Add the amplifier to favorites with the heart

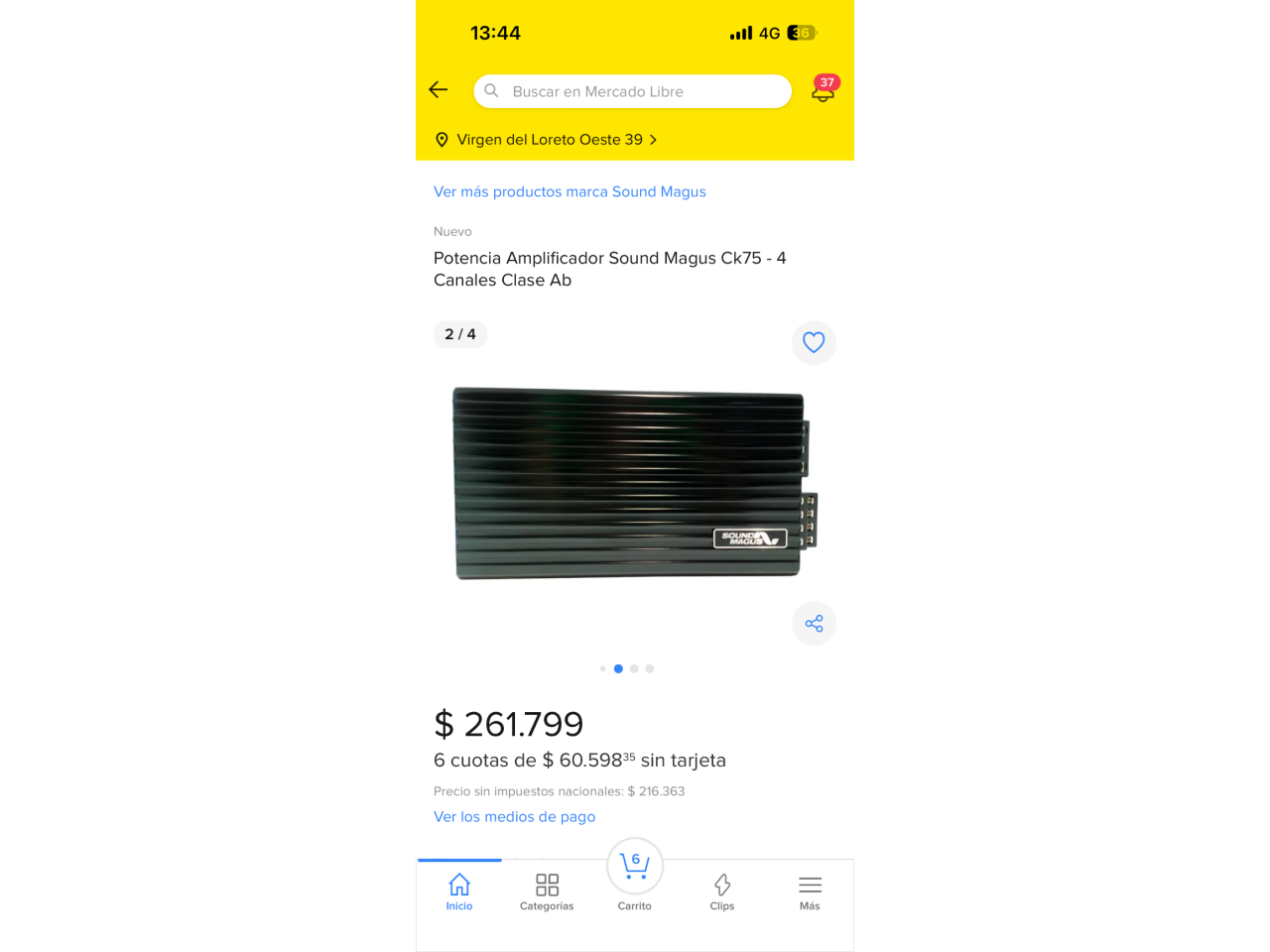click(x=814, y=342)
